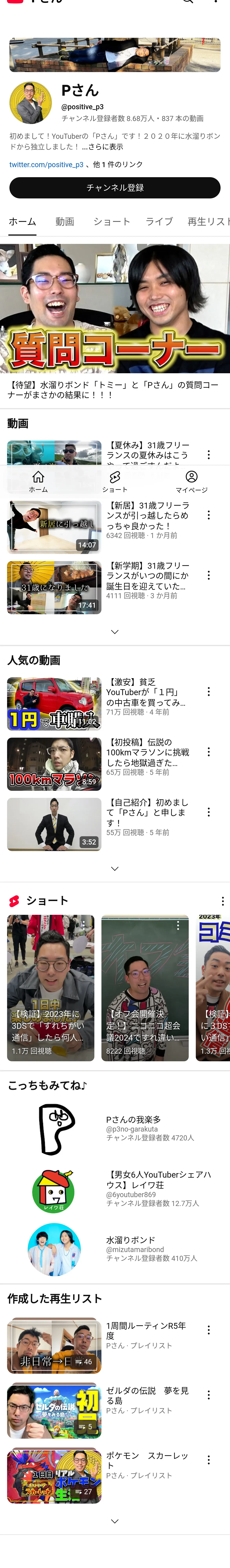Switch to the ショート tab
The height and width of the screenshot is (1568, 230).
point(111,221)
